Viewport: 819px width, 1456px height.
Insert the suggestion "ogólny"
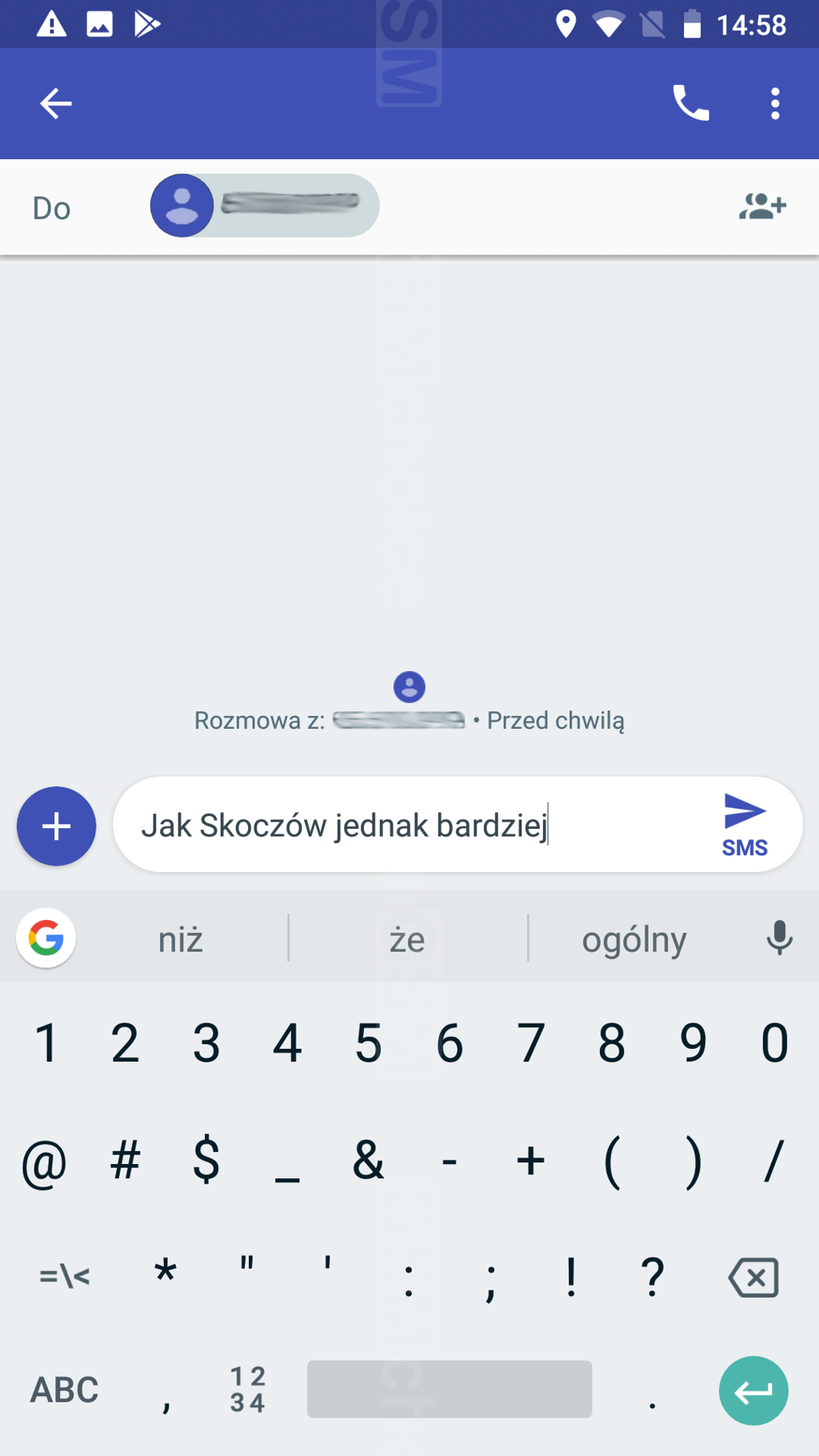tap(634, 939)
